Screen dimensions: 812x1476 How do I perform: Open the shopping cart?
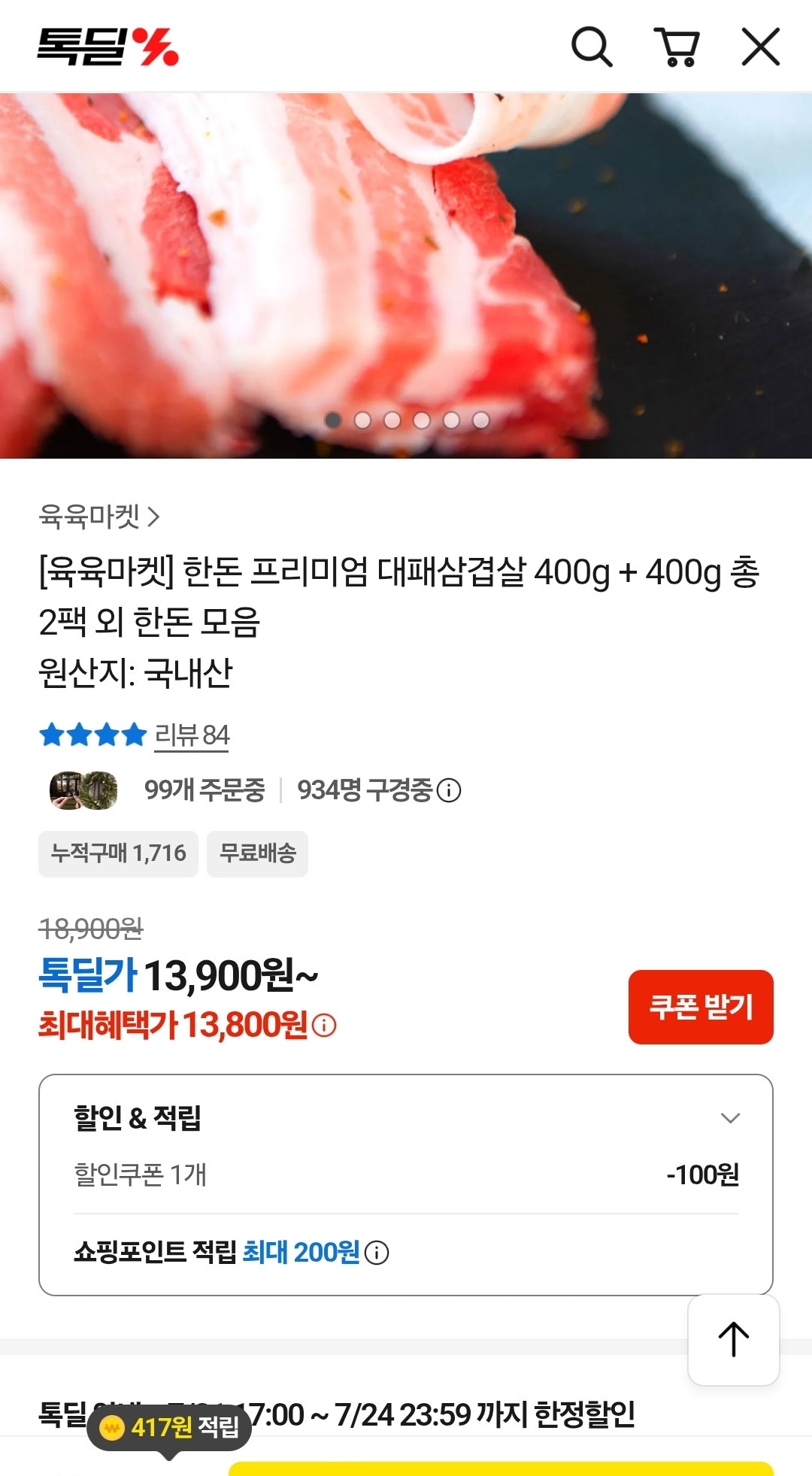point(677,47)
